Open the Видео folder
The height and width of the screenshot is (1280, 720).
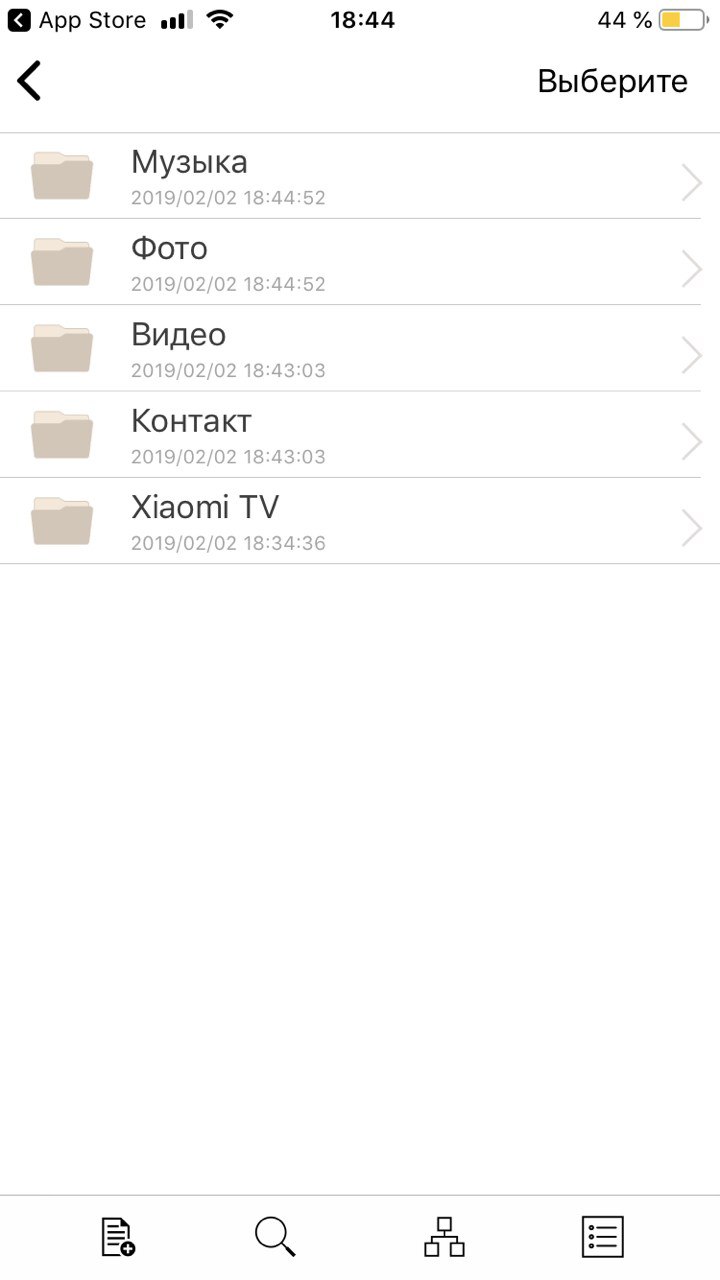tap(360, 348)
